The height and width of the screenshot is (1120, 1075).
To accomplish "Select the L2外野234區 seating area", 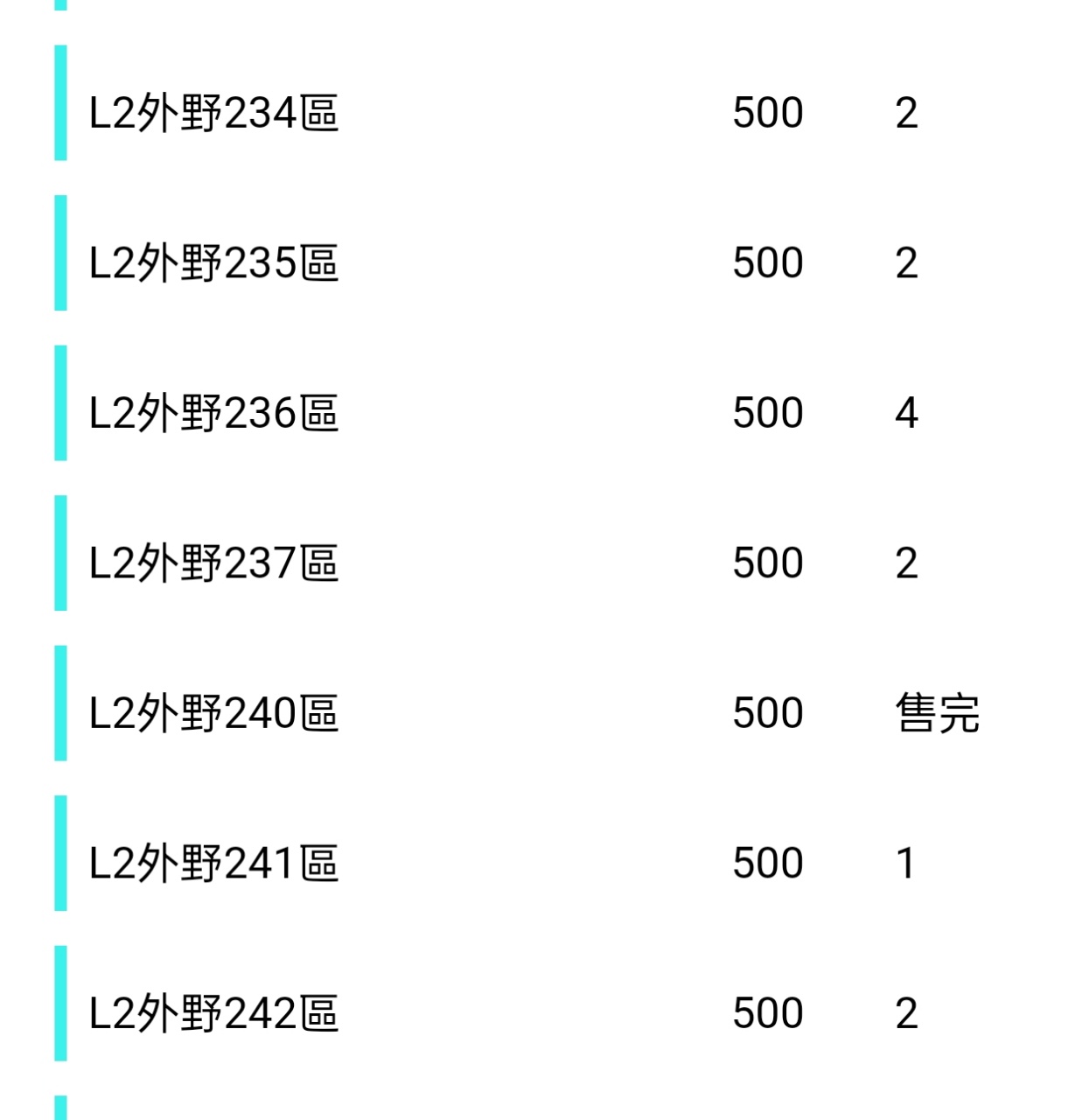I will tap(214, 113).
